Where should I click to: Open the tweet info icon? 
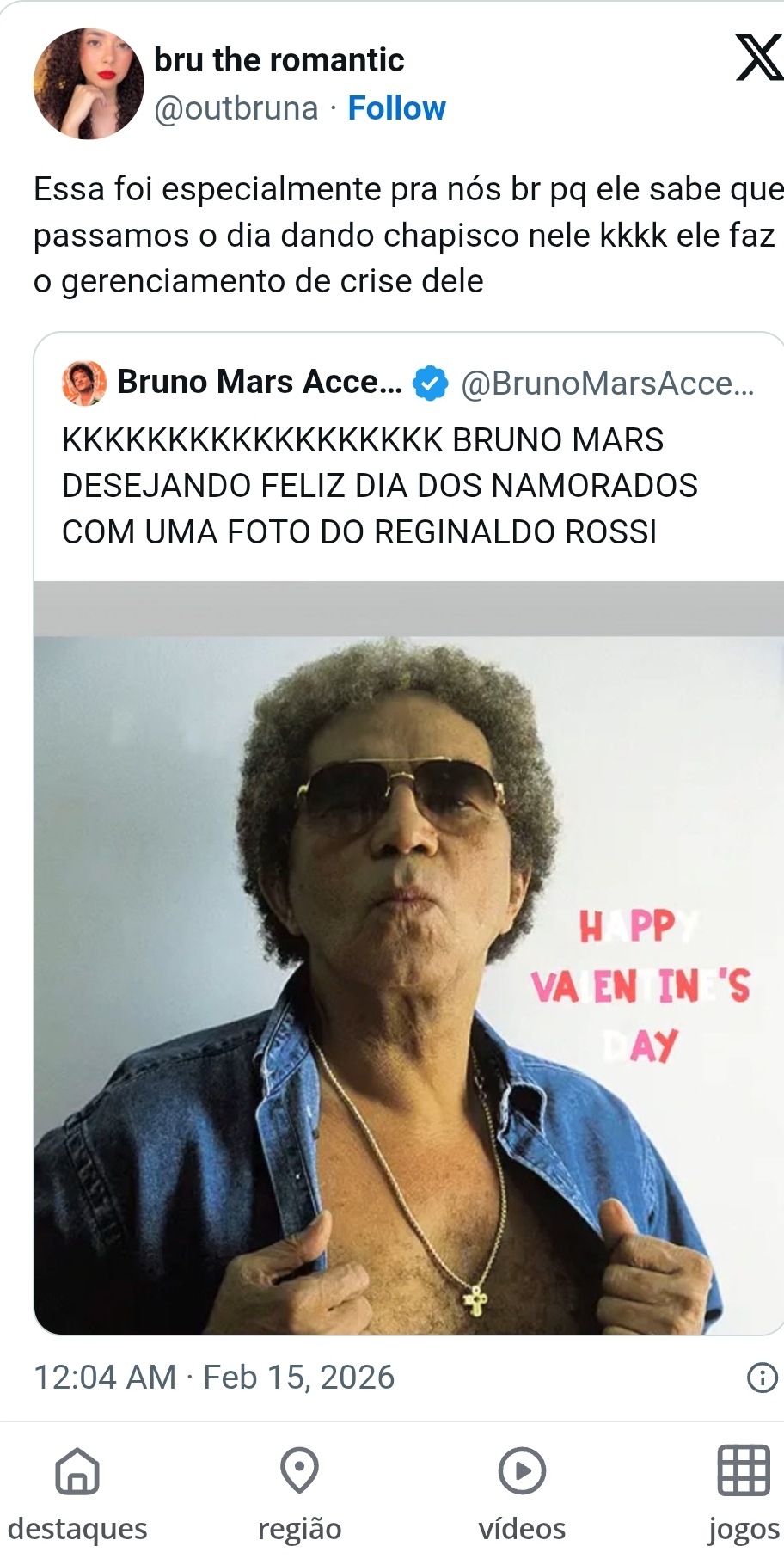[x=762, y=1378]
